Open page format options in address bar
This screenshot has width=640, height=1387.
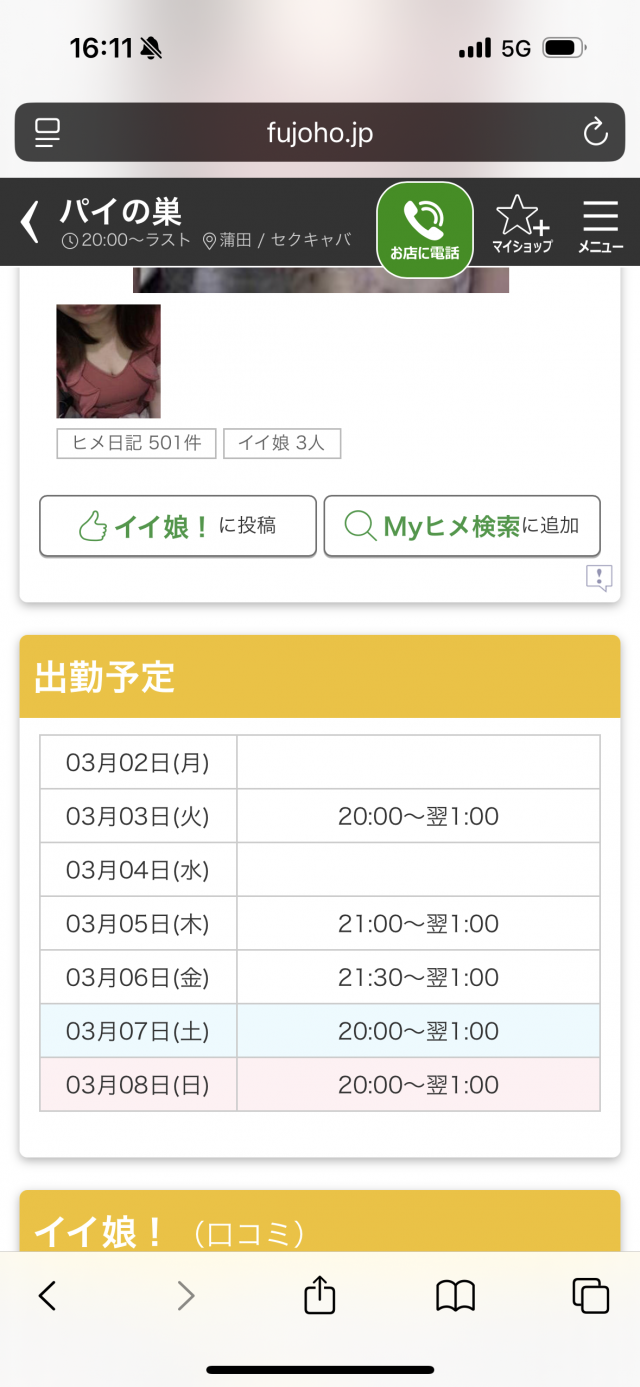47,133
